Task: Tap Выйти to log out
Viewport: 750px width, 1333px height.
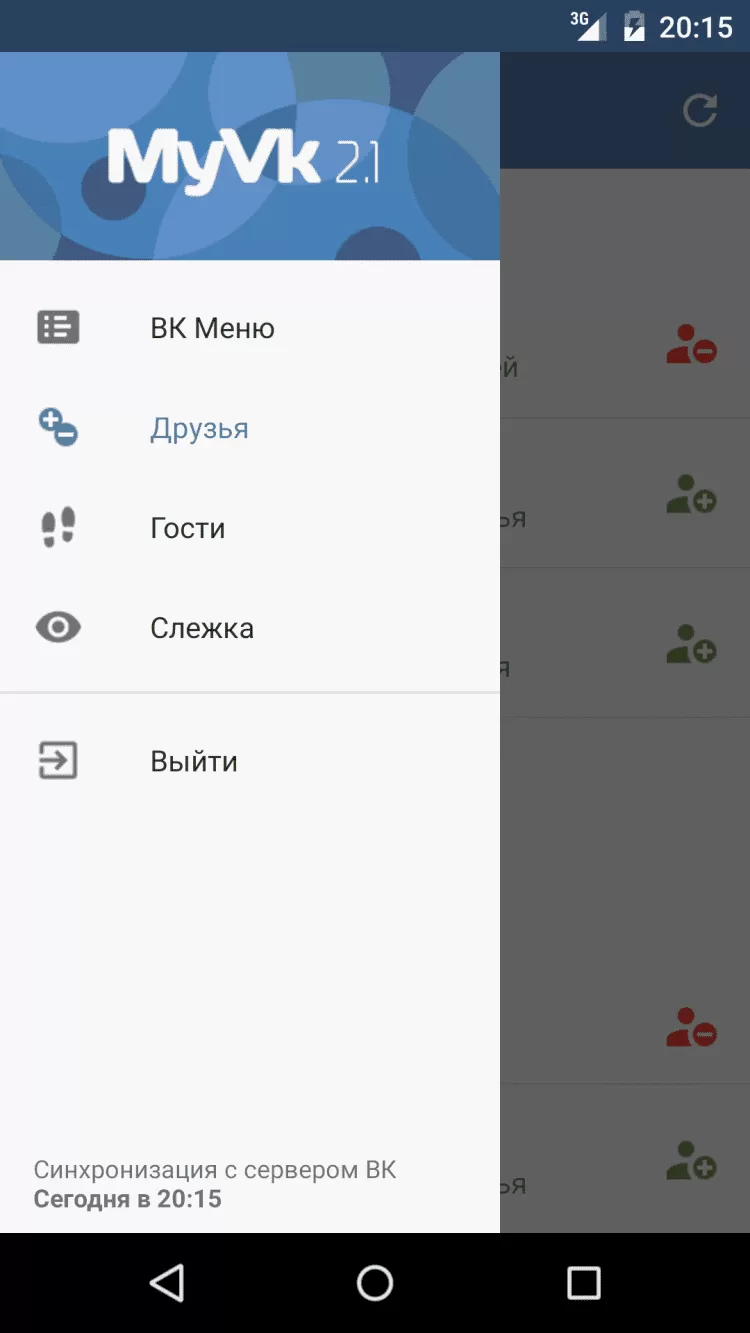Action: point(193,761)
